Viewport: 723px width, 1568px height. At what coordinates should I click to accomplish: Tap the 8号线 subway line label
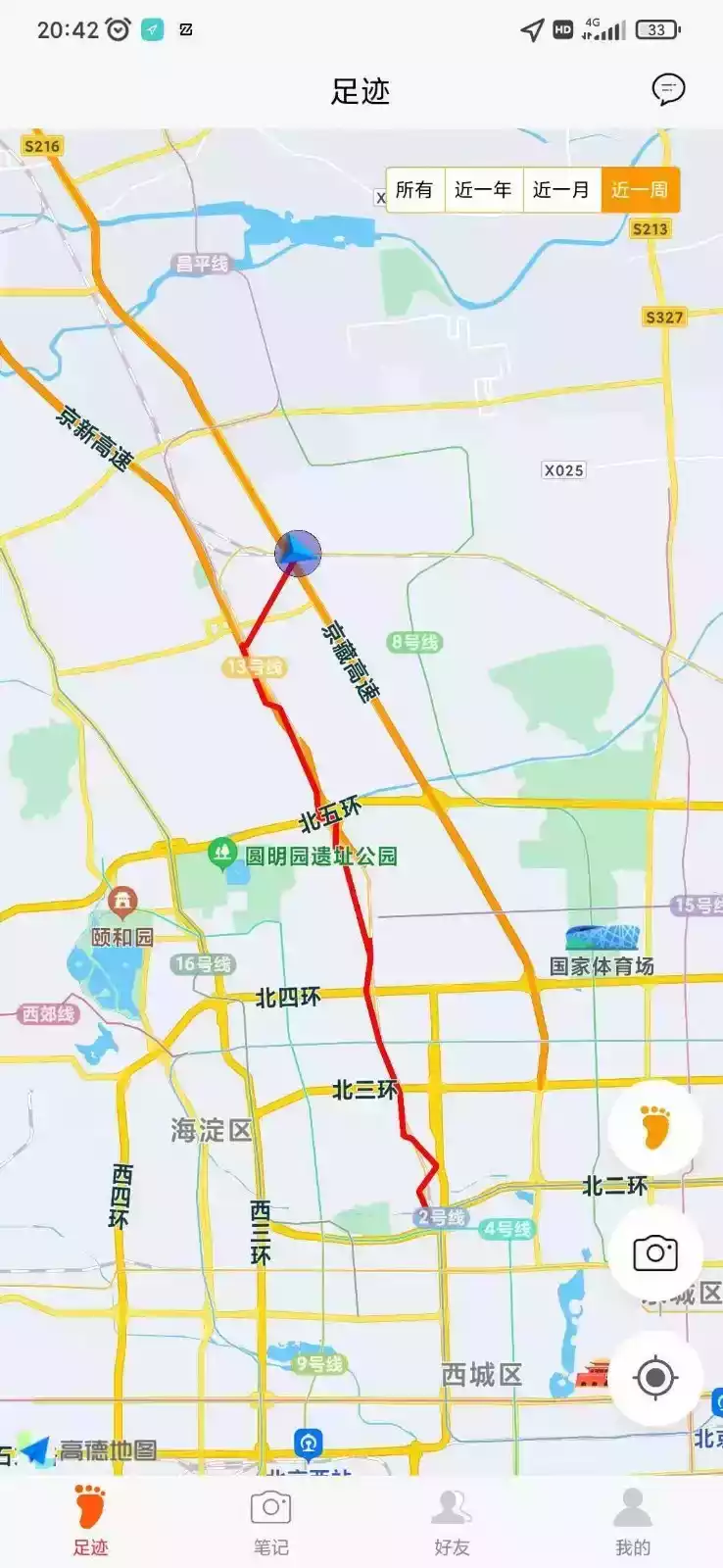412,639
